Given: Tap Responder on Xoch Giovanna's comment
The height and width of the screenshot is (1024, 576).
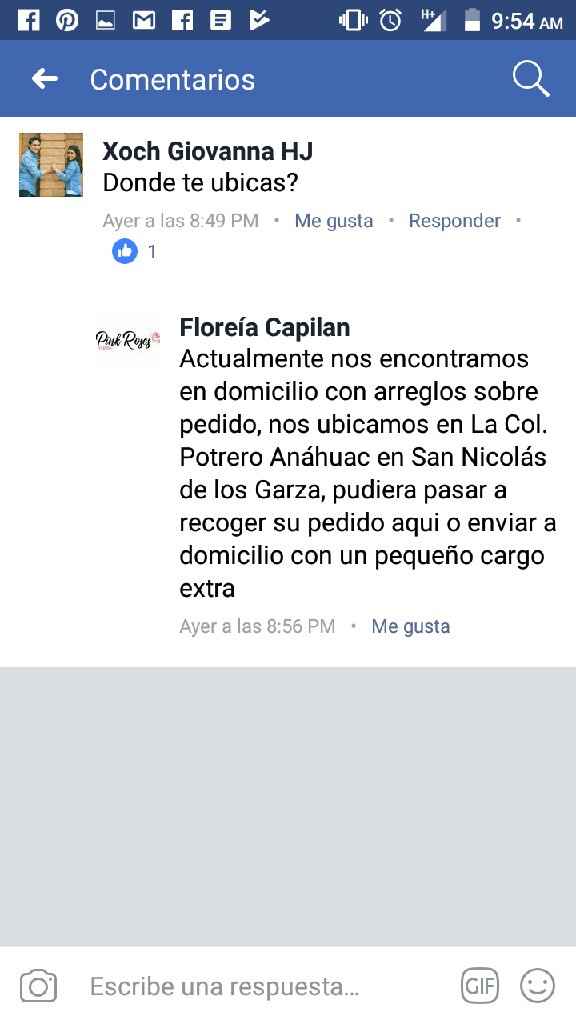Looking at the screenshot, I should (455, 221).
